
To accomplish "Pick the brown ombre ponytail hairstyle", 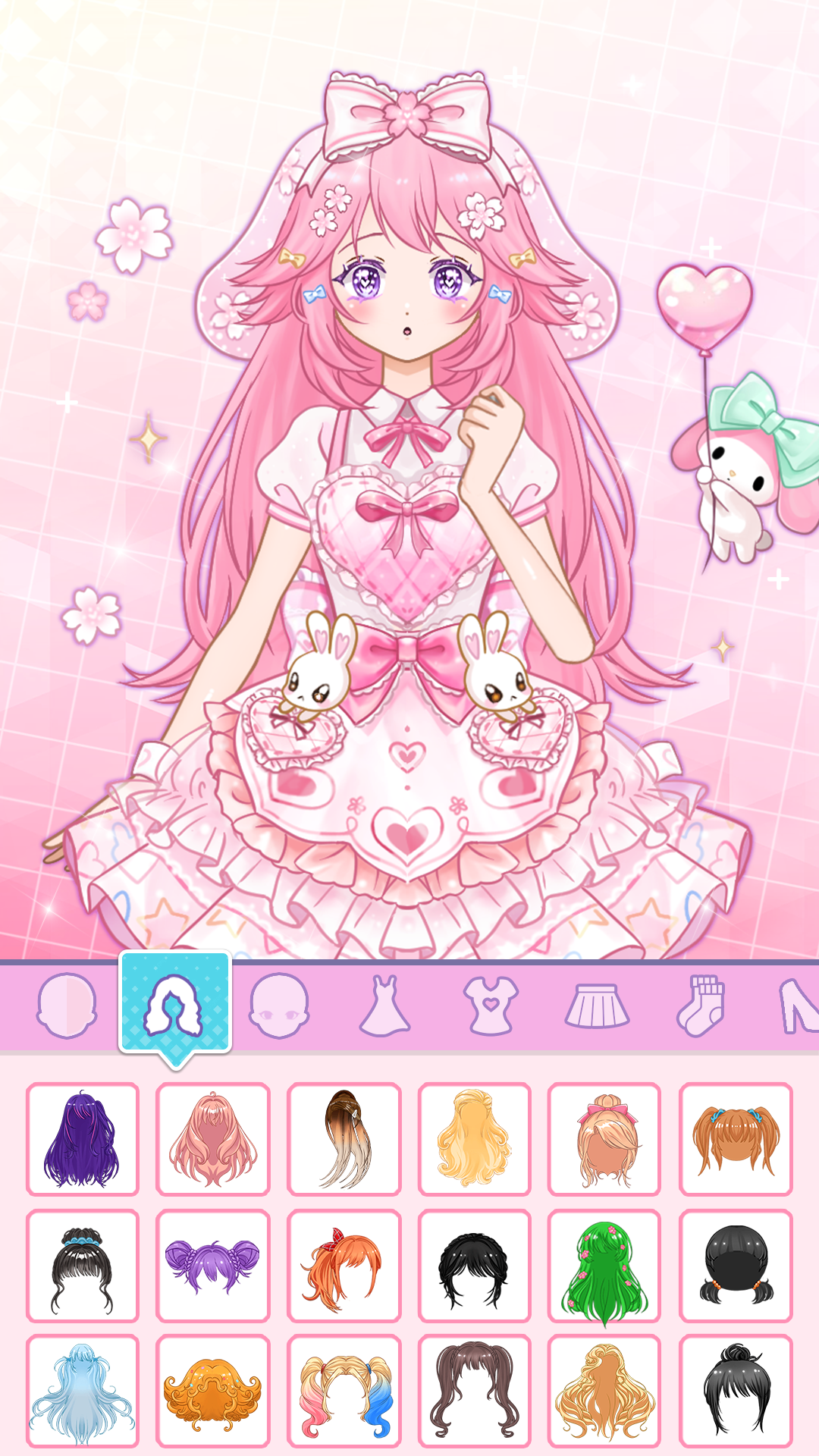I will (x=344, y=1139).
